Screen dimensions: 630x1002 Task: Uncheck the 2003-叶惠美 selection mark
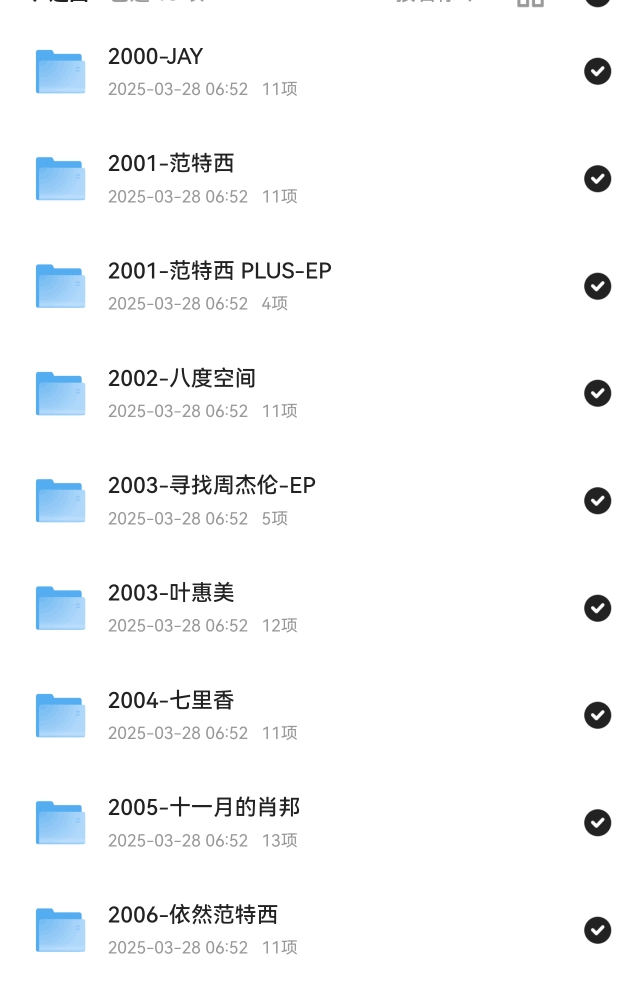(597, 608)
